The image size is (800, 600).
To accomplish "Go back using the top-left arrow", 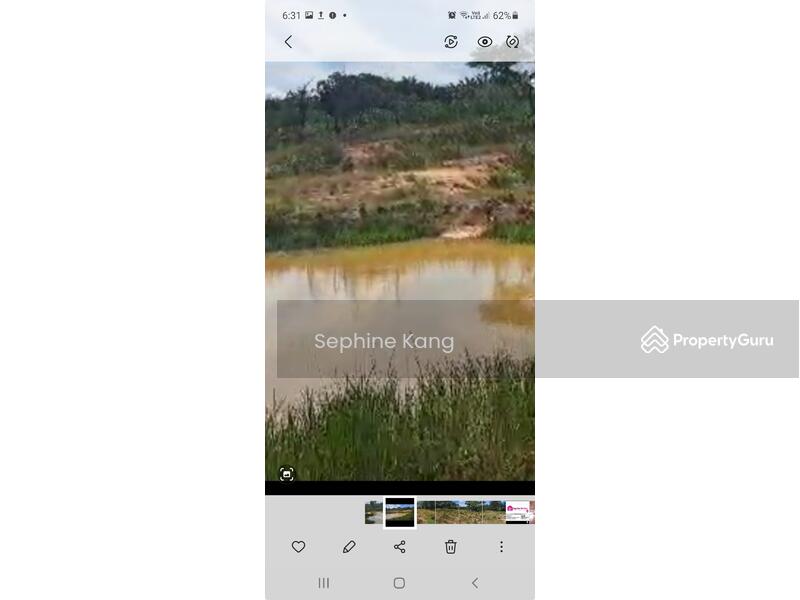I will 288,42.
